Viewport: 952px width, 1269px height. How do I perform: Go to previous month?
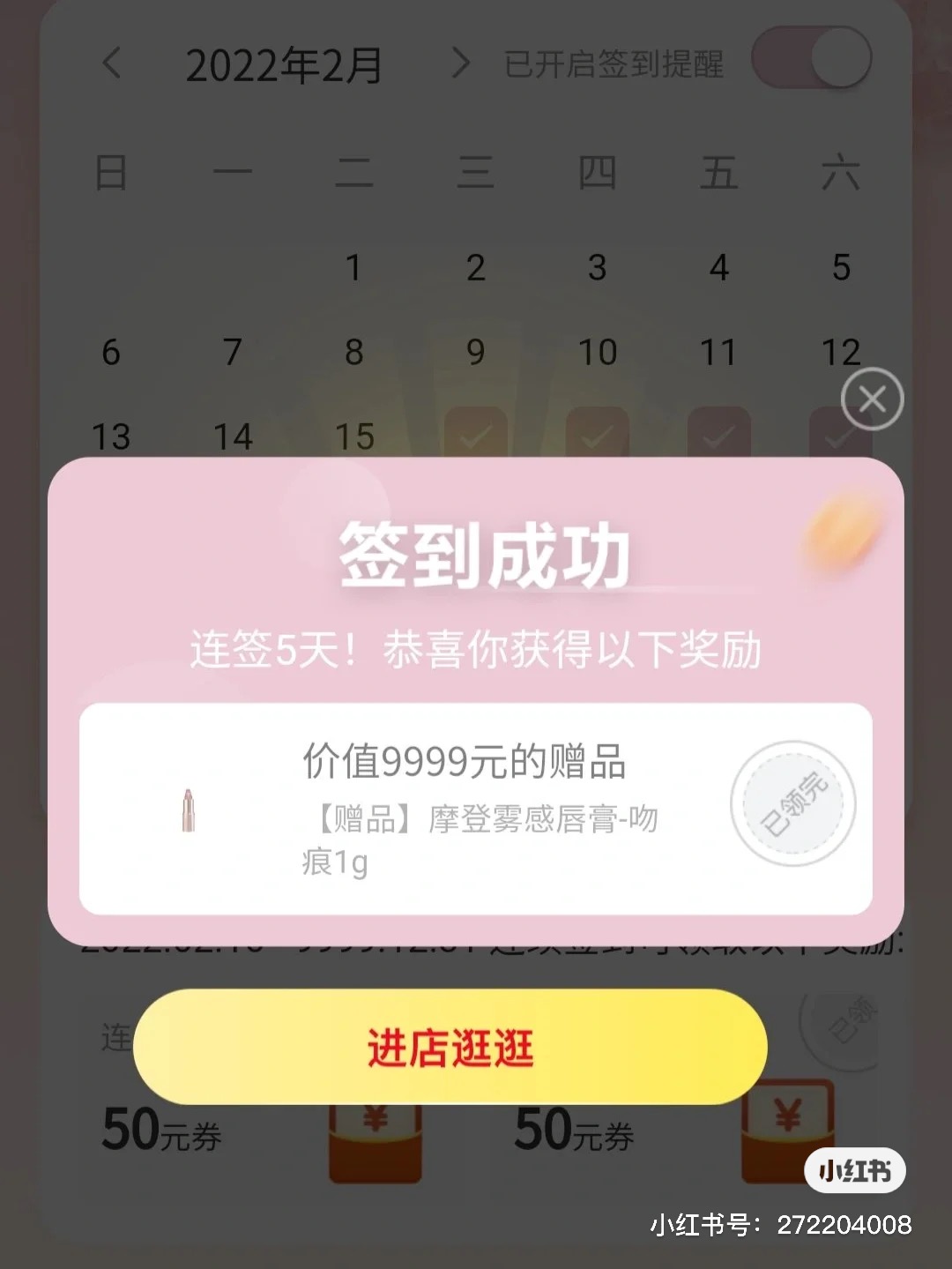[x=112, y=63]
